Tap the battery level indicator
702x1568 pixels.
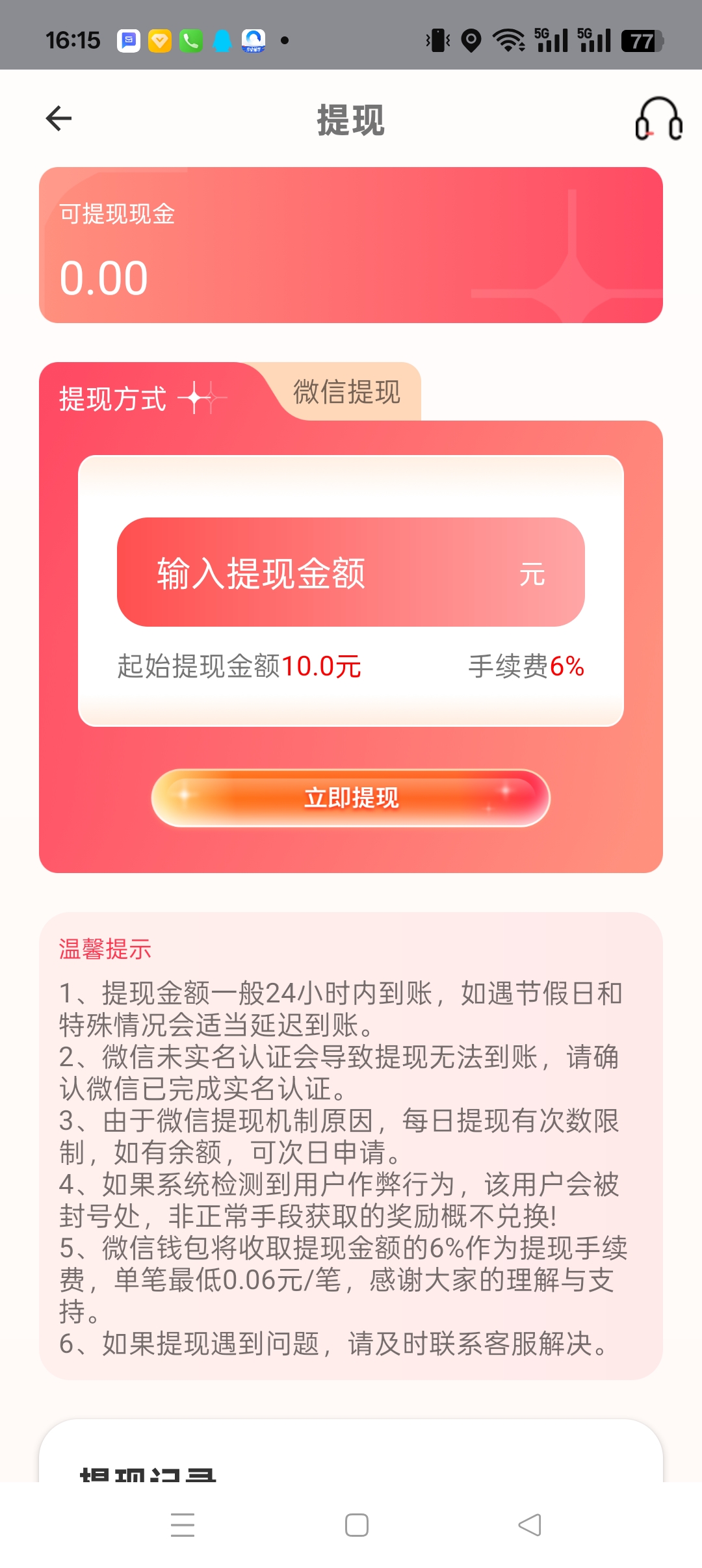click(x=640, y=42)
